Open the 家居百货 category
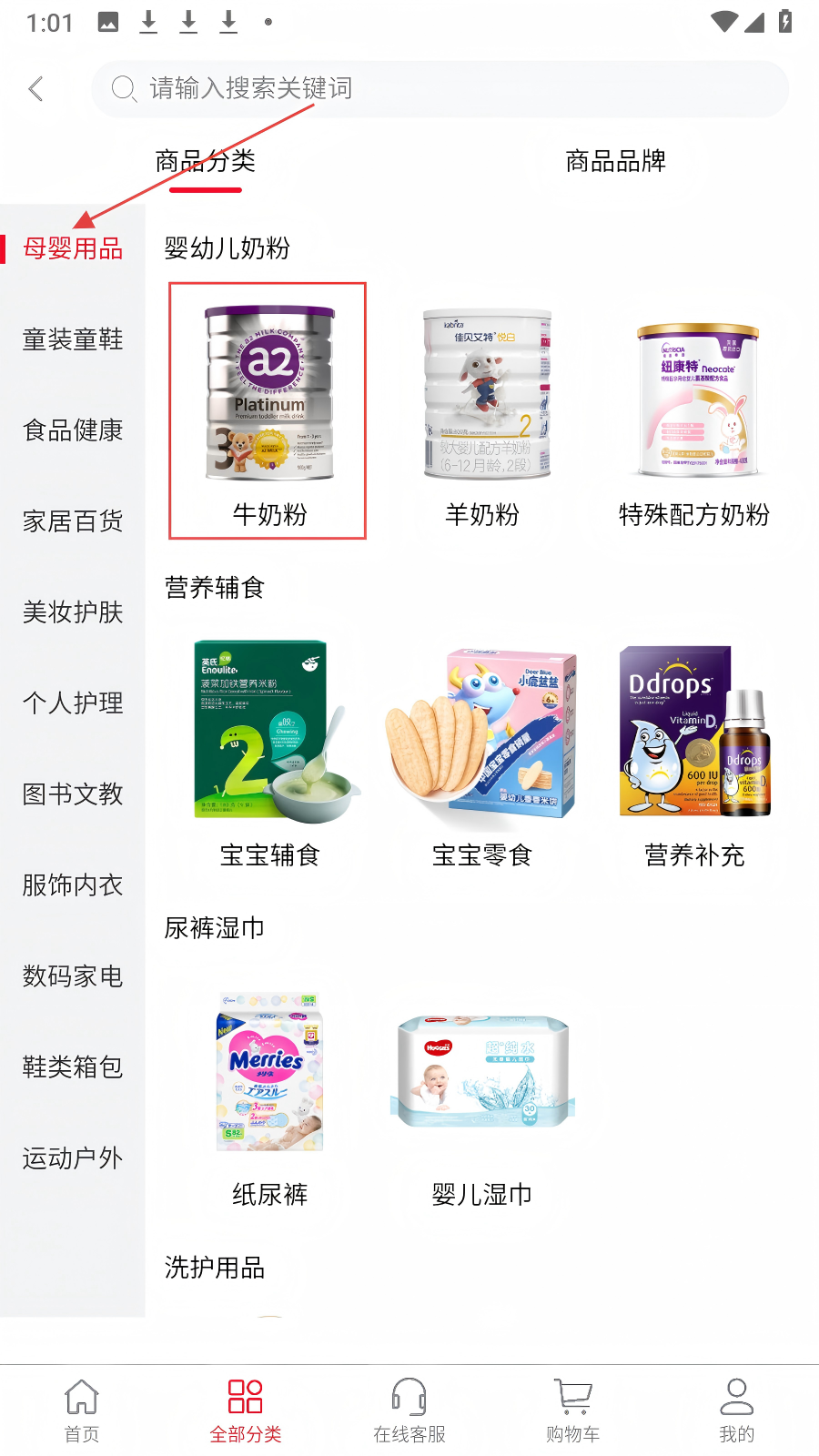819x1456 pixels. [x=73, y=521]
